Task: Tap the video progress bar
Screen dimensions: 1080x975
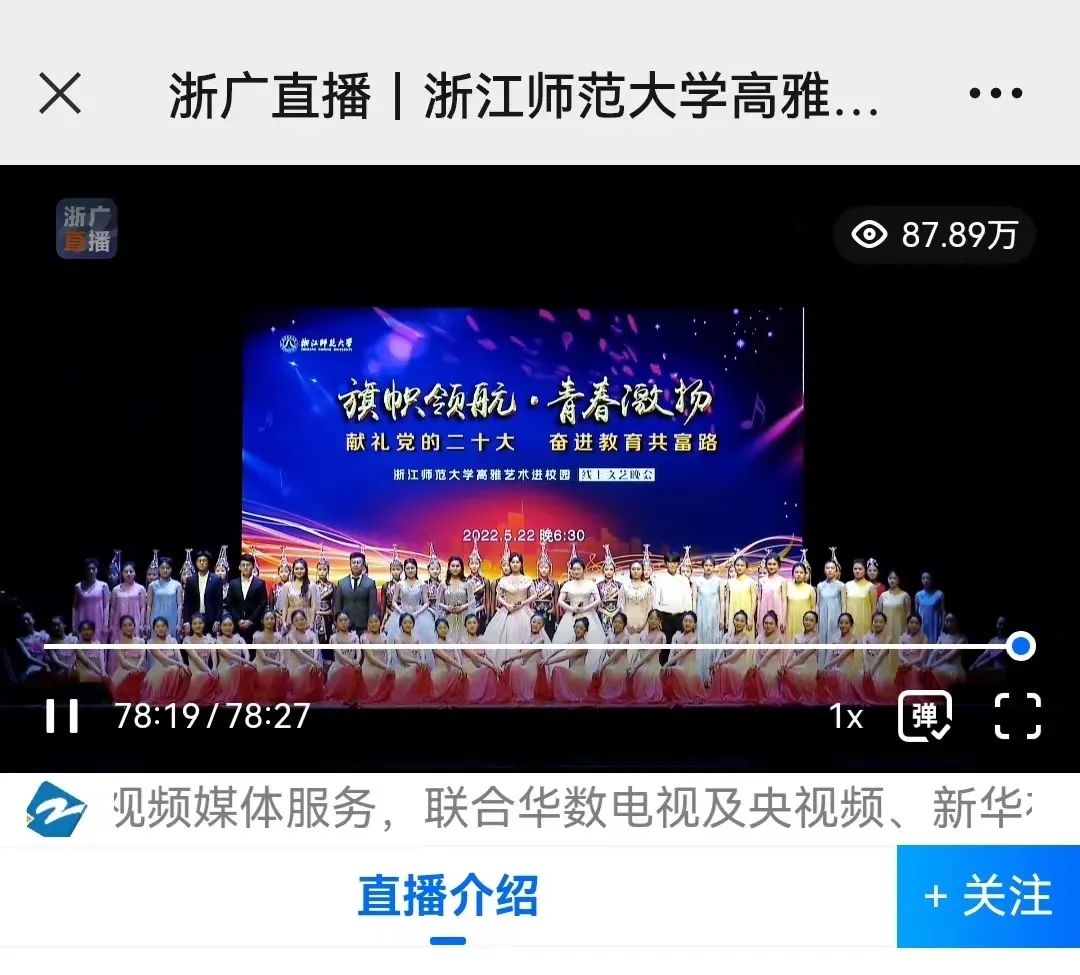Action: pos(530,647)
